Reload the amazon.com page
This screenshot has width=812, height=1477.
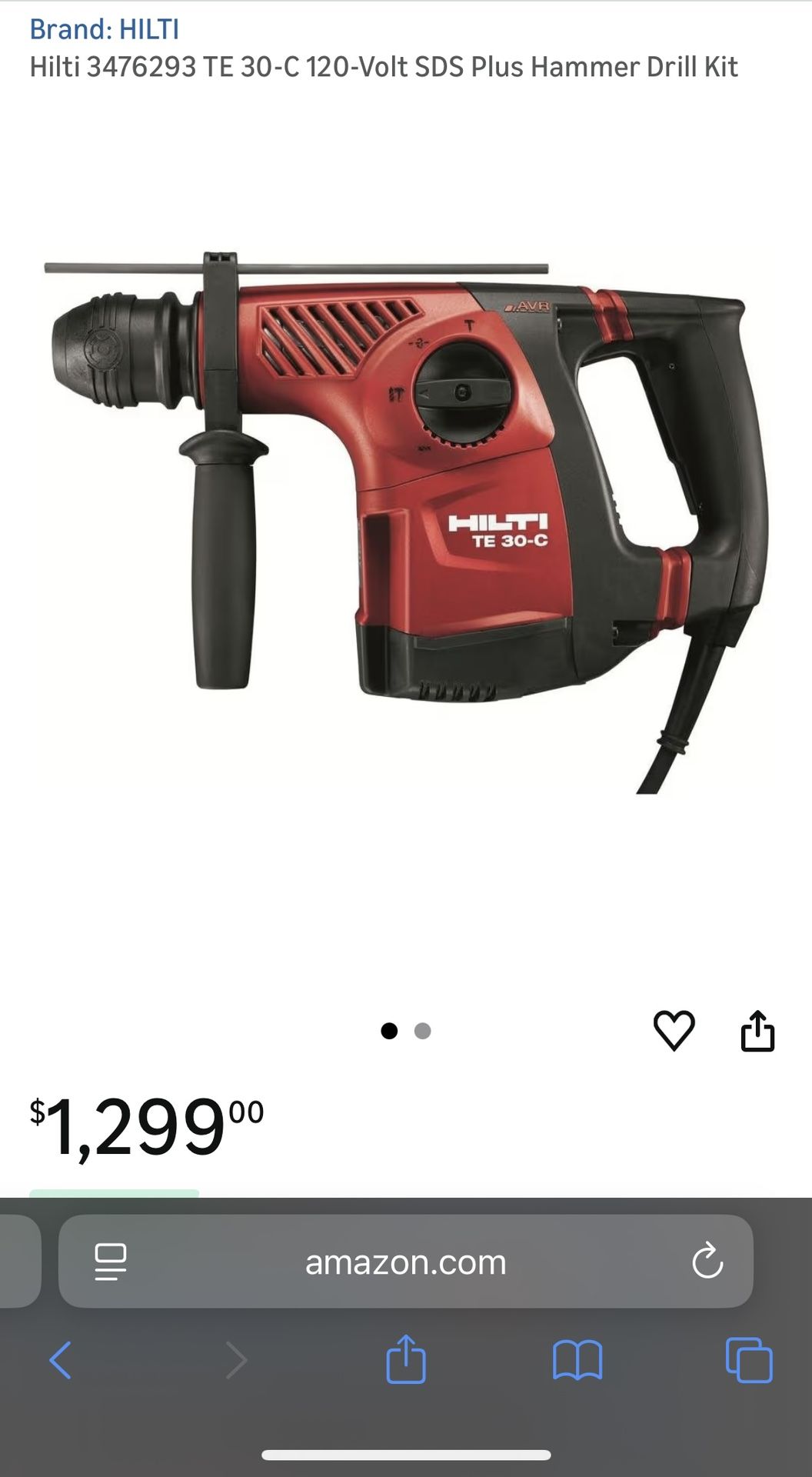(707, 1262)
